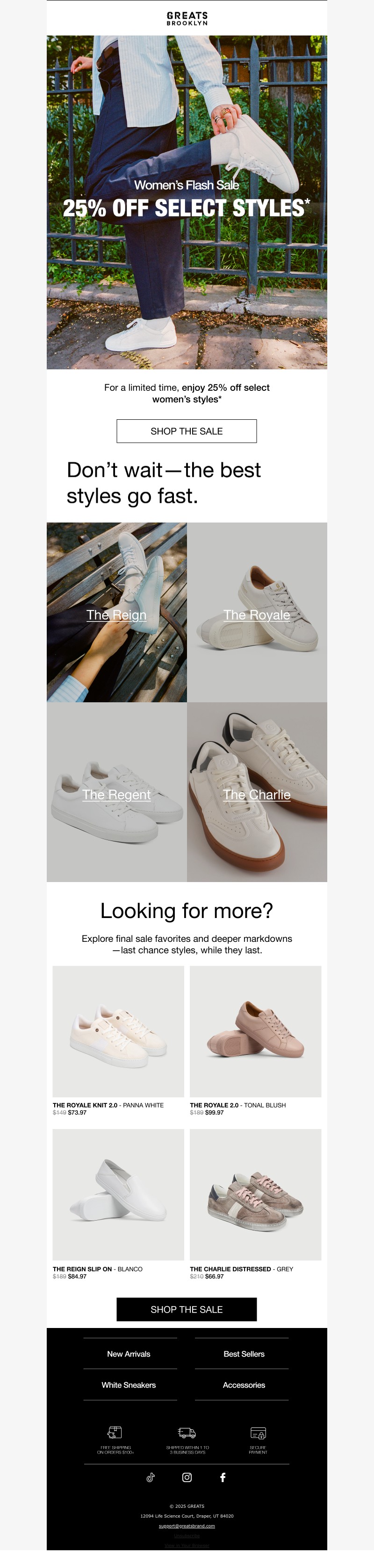
Task: View The Charlie sneaker tile
Action: coord(257,794)
